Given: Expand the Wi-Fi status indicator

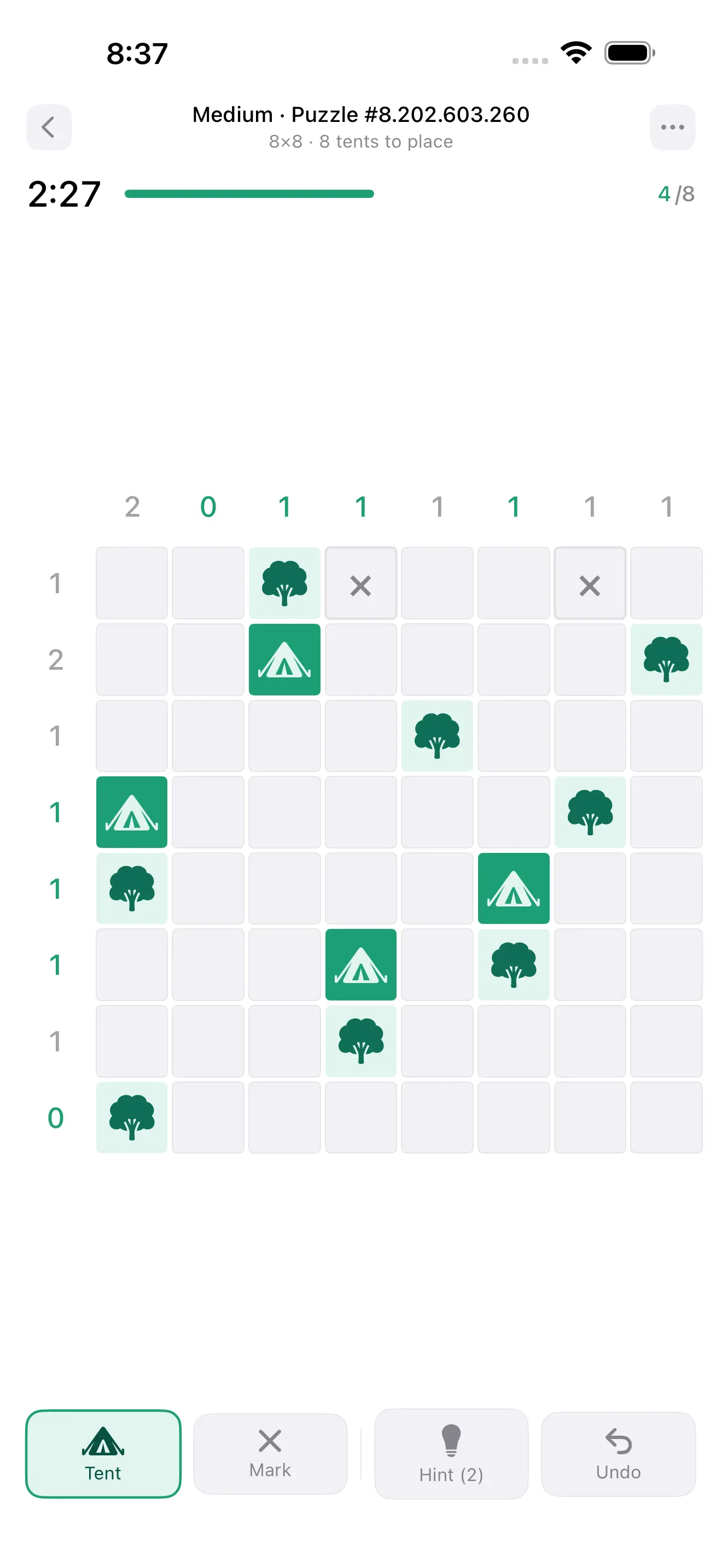Looking at the screenshot, I should click(x=575, y=53).
